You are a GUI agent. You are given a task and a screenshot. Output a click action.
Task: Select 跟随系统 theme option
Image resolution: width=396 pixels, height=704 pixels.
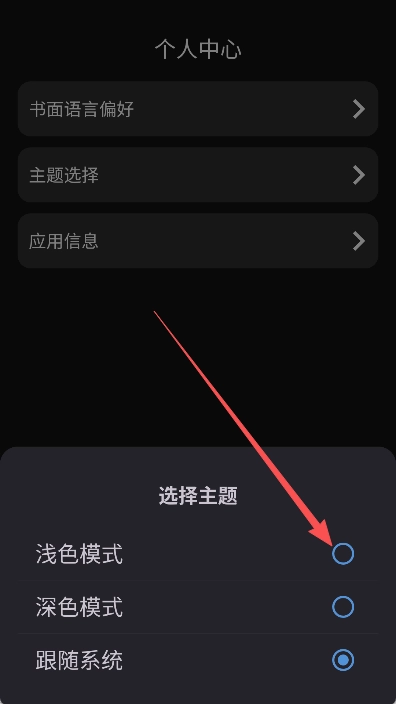198,660
